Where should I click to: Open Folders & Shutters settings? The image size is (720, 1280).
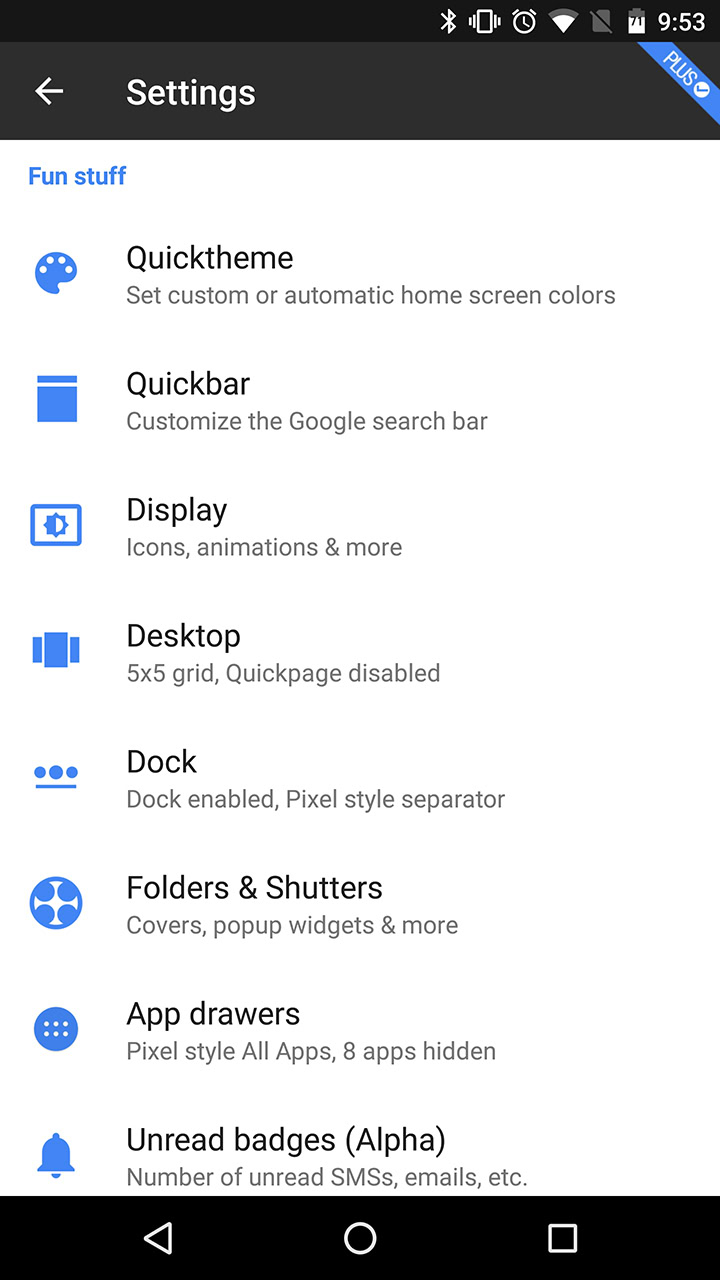(x=360, y=904)
